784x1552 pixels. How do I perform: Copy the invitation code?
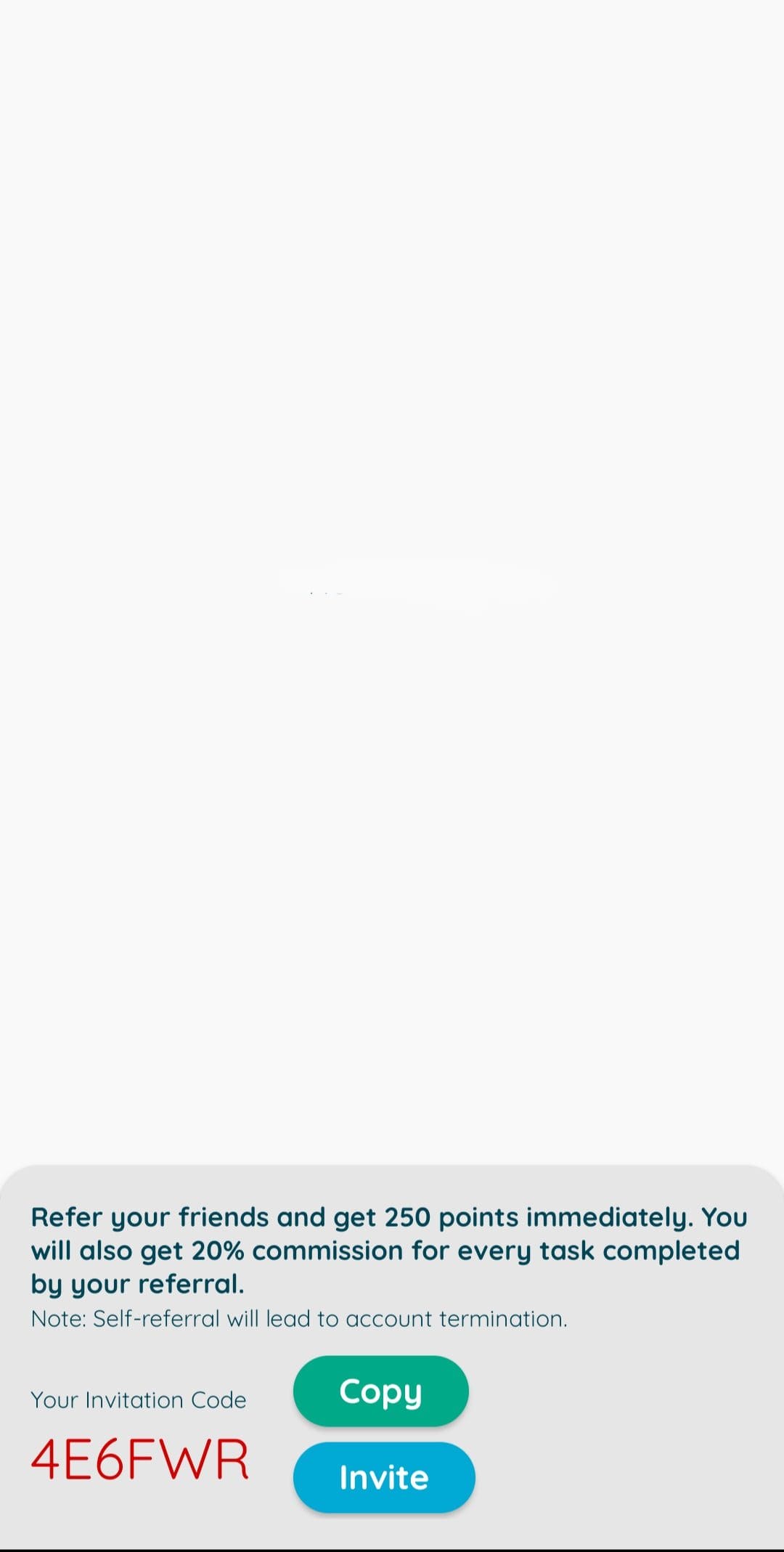380,1391
